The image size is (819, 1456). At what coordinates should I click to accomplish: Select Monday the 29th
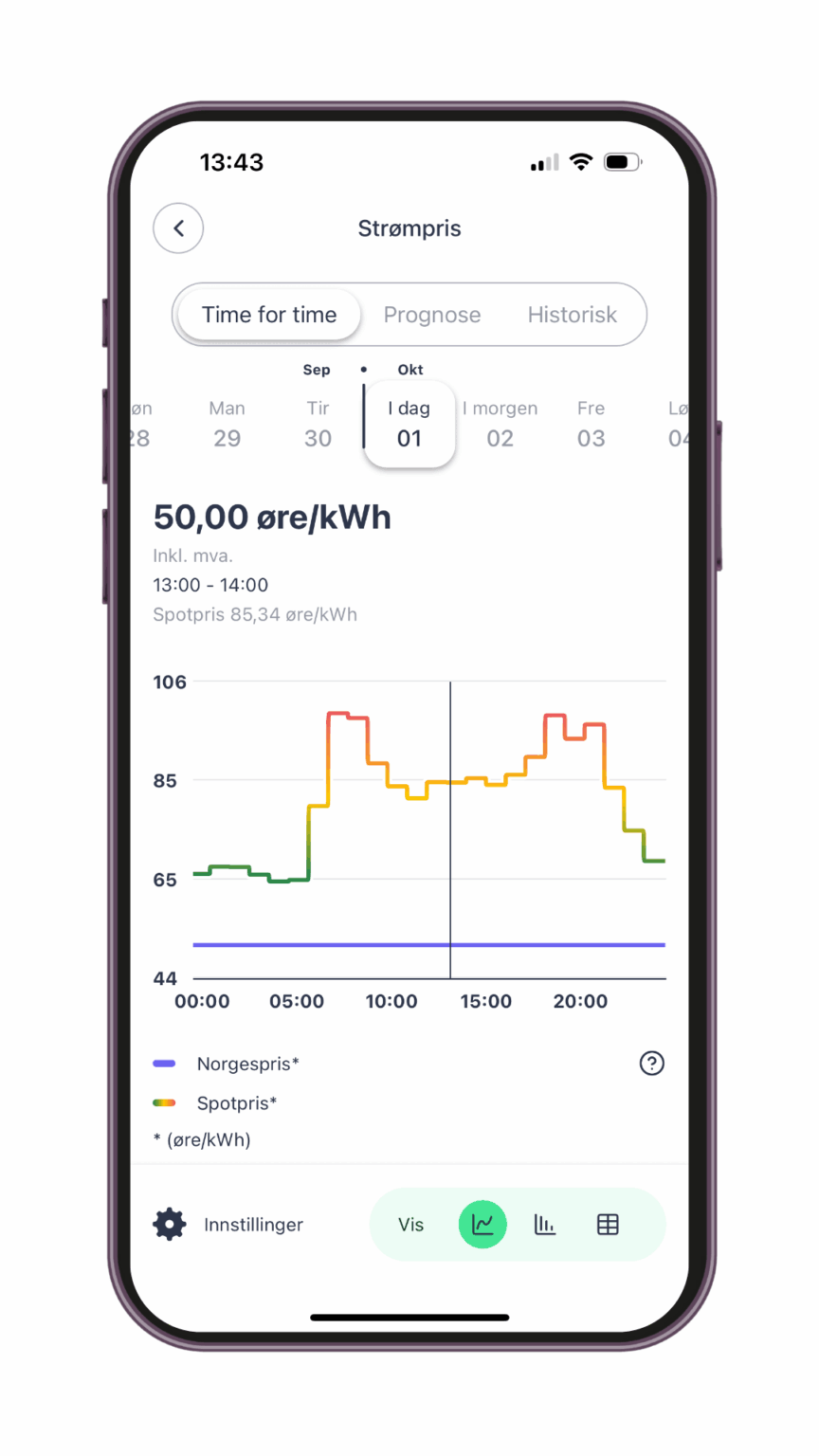pyautogui.click(x=227, y=424)
